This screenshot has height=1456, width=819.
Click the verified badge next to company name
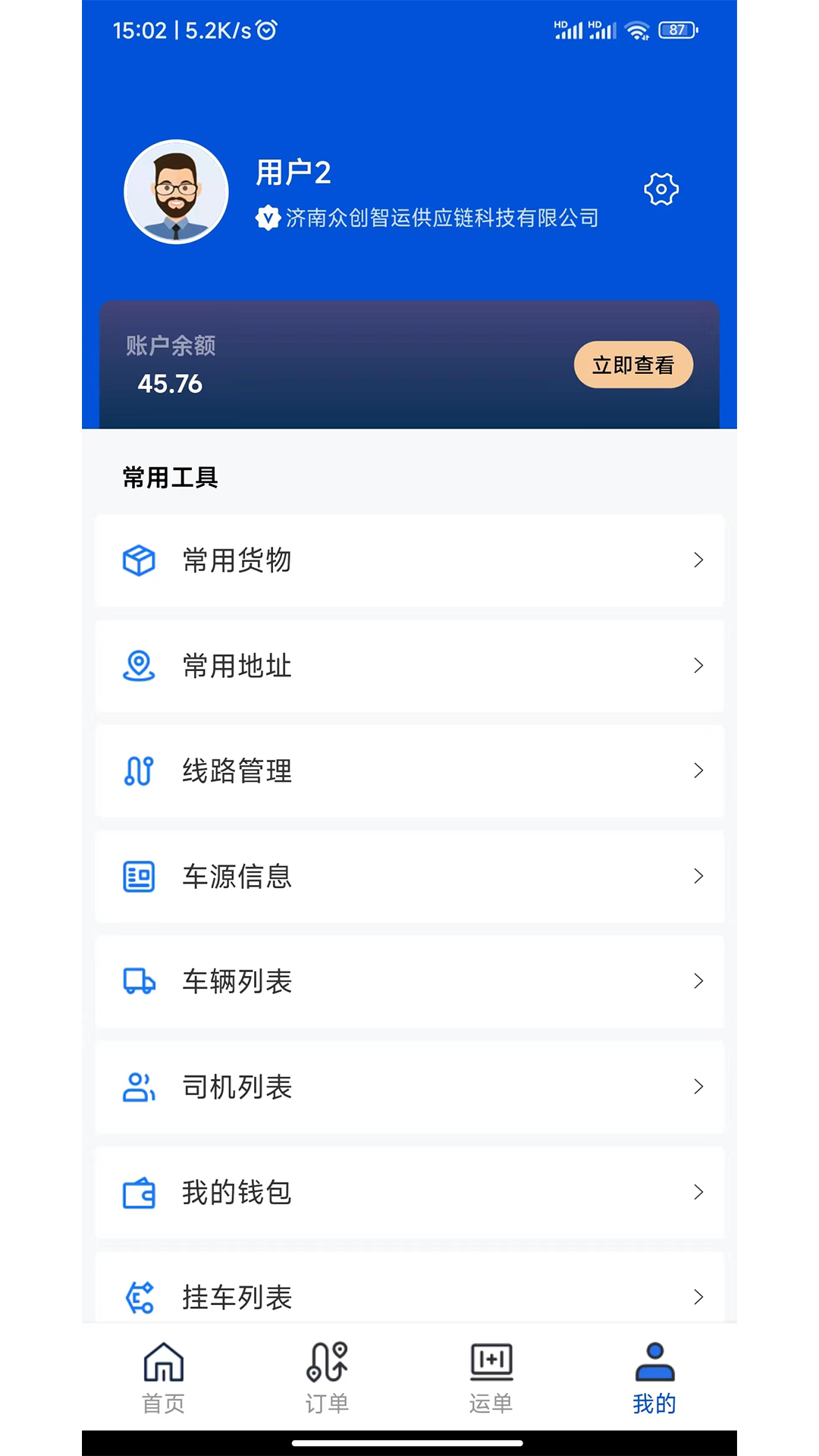tap(266, 218)
